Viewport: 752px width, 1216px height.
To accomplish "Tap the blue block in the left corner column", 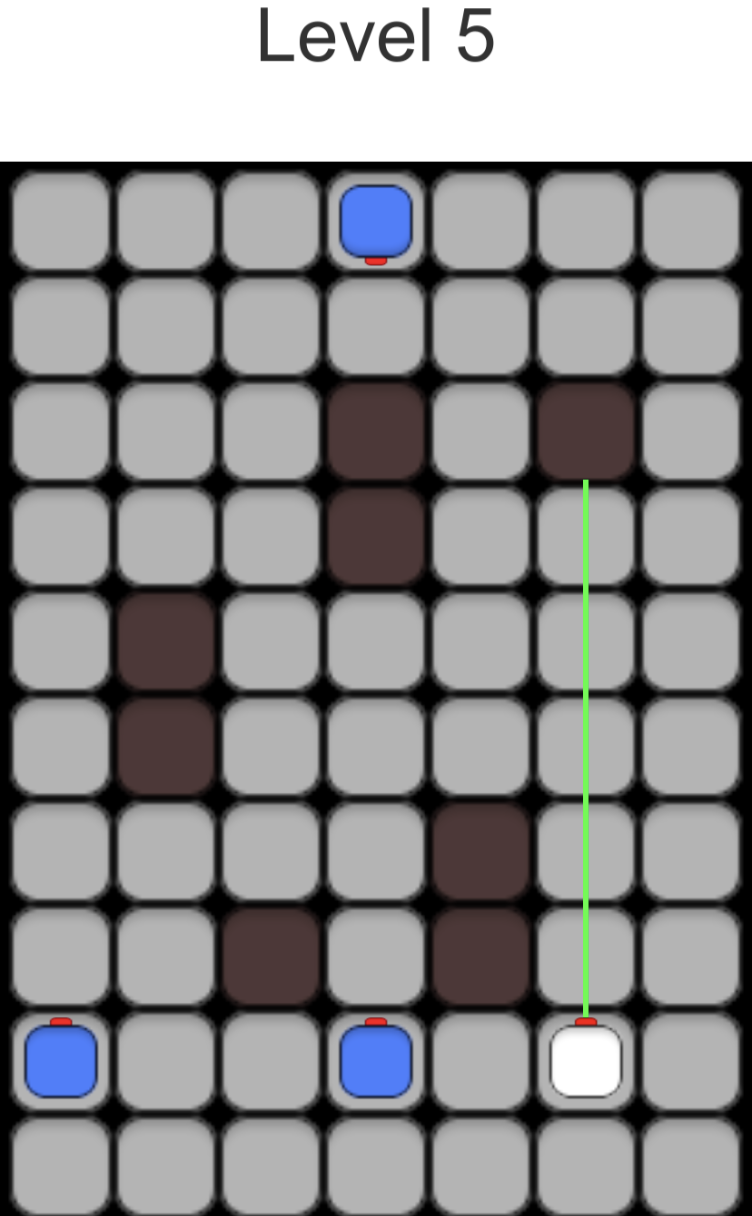I will click(x=61, y=1061).
